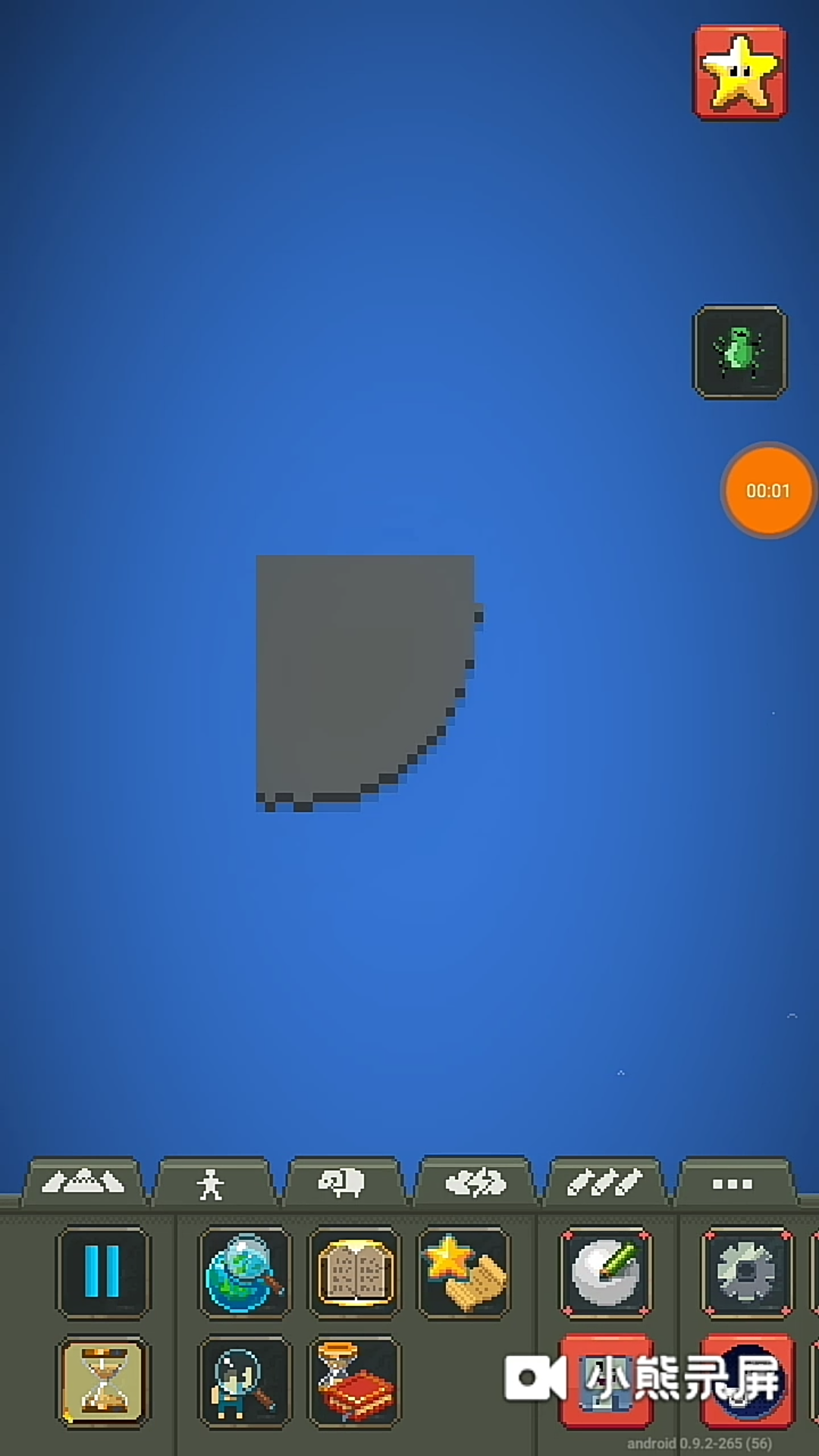This screenshot has height=1456, width=819.
Task: Tap the orange recording timer bubble
Action: coord(767,491)
